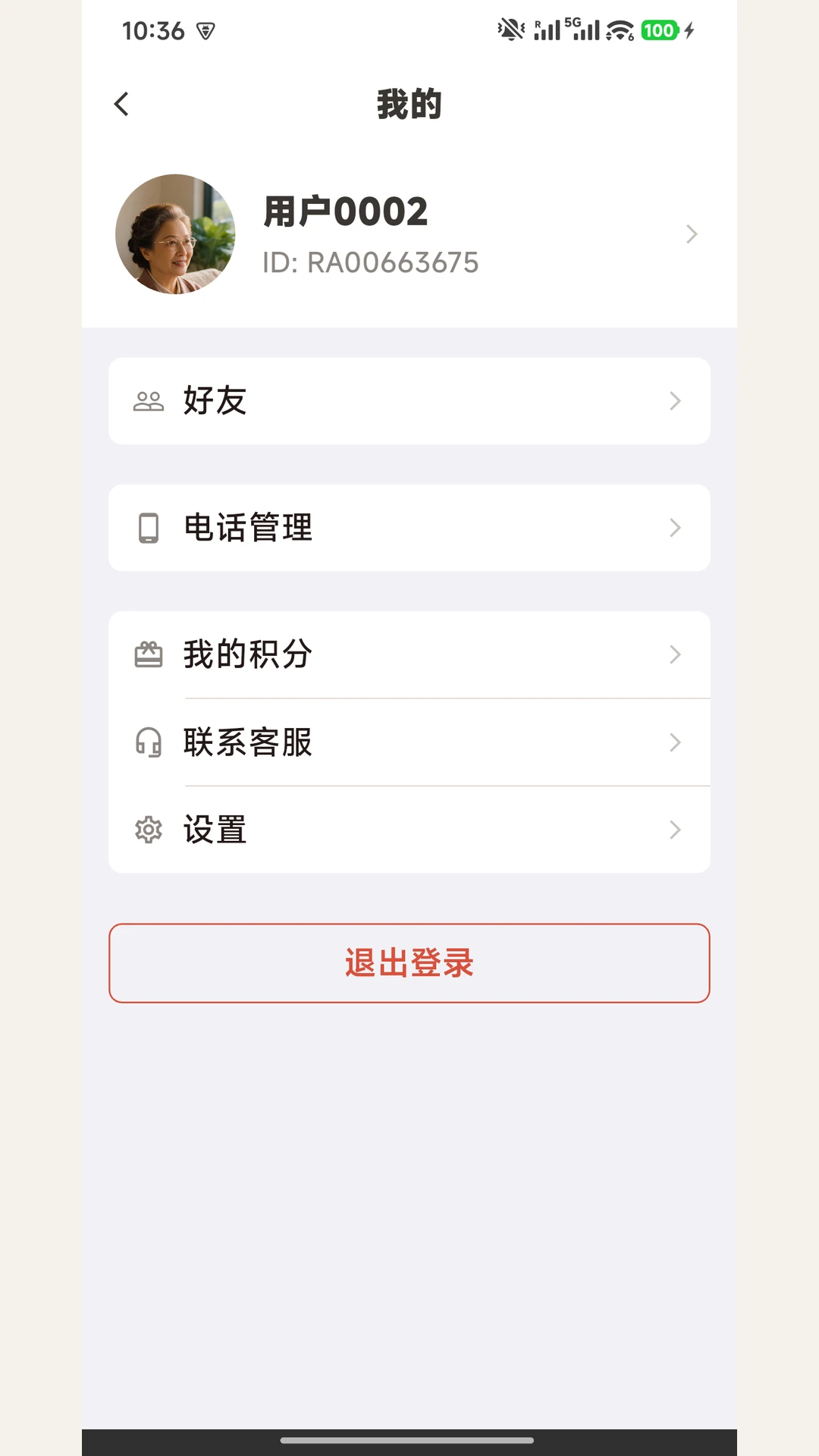View 我的积分 points page

(x=409, y=654)
